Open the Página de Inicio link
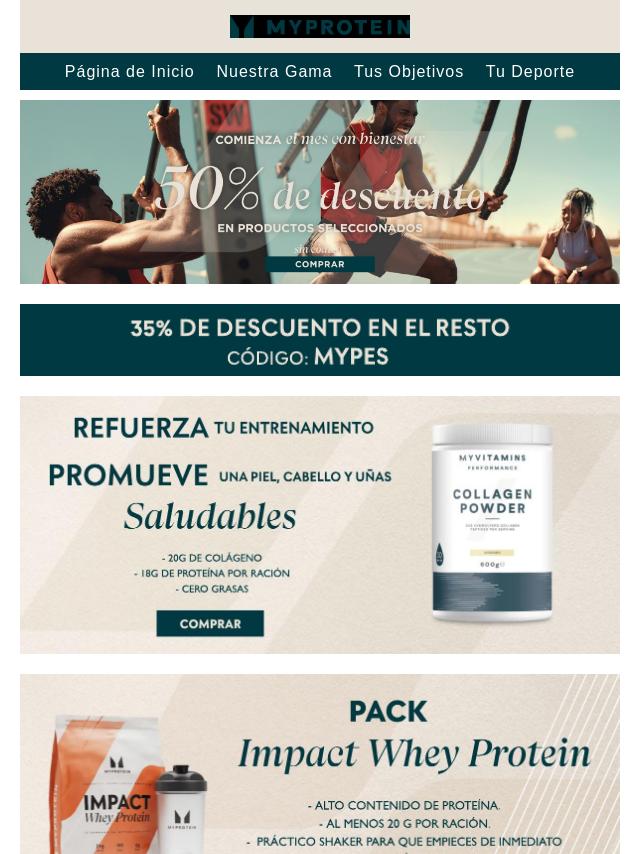 (129, 72)
